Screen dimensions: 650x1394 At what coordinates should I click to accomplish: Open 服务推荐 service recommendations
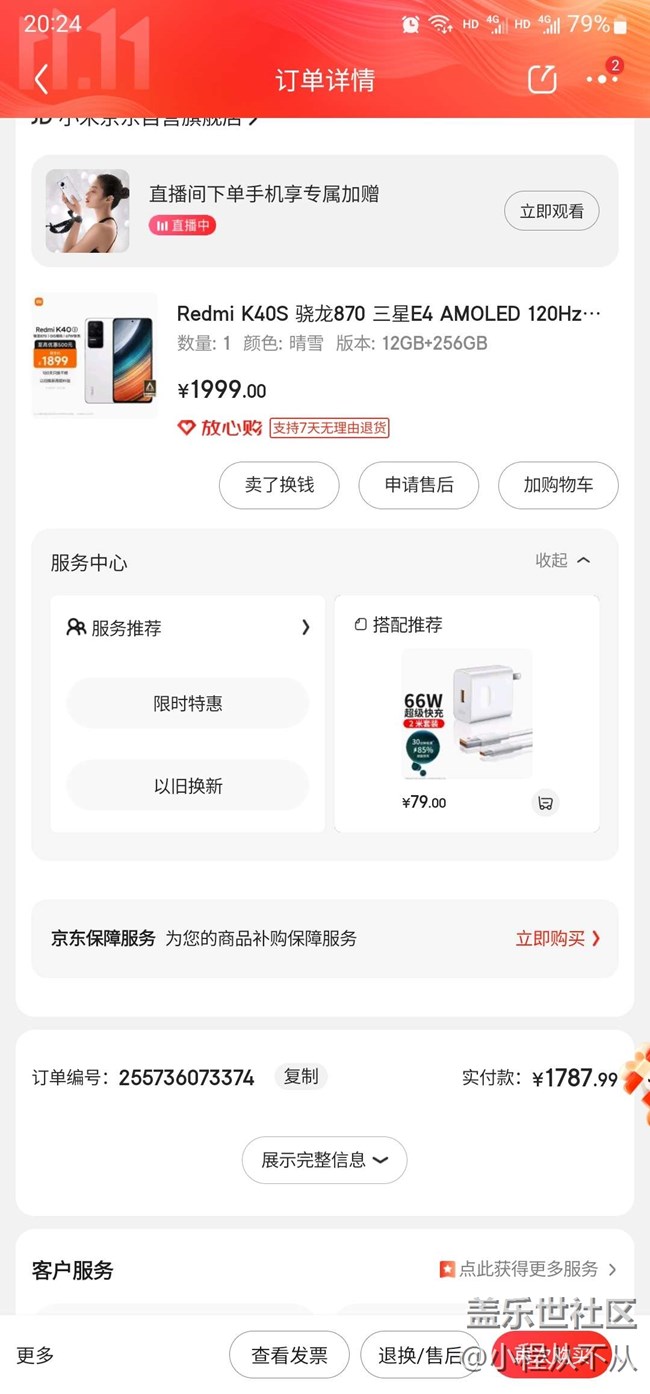coord(188,628)
